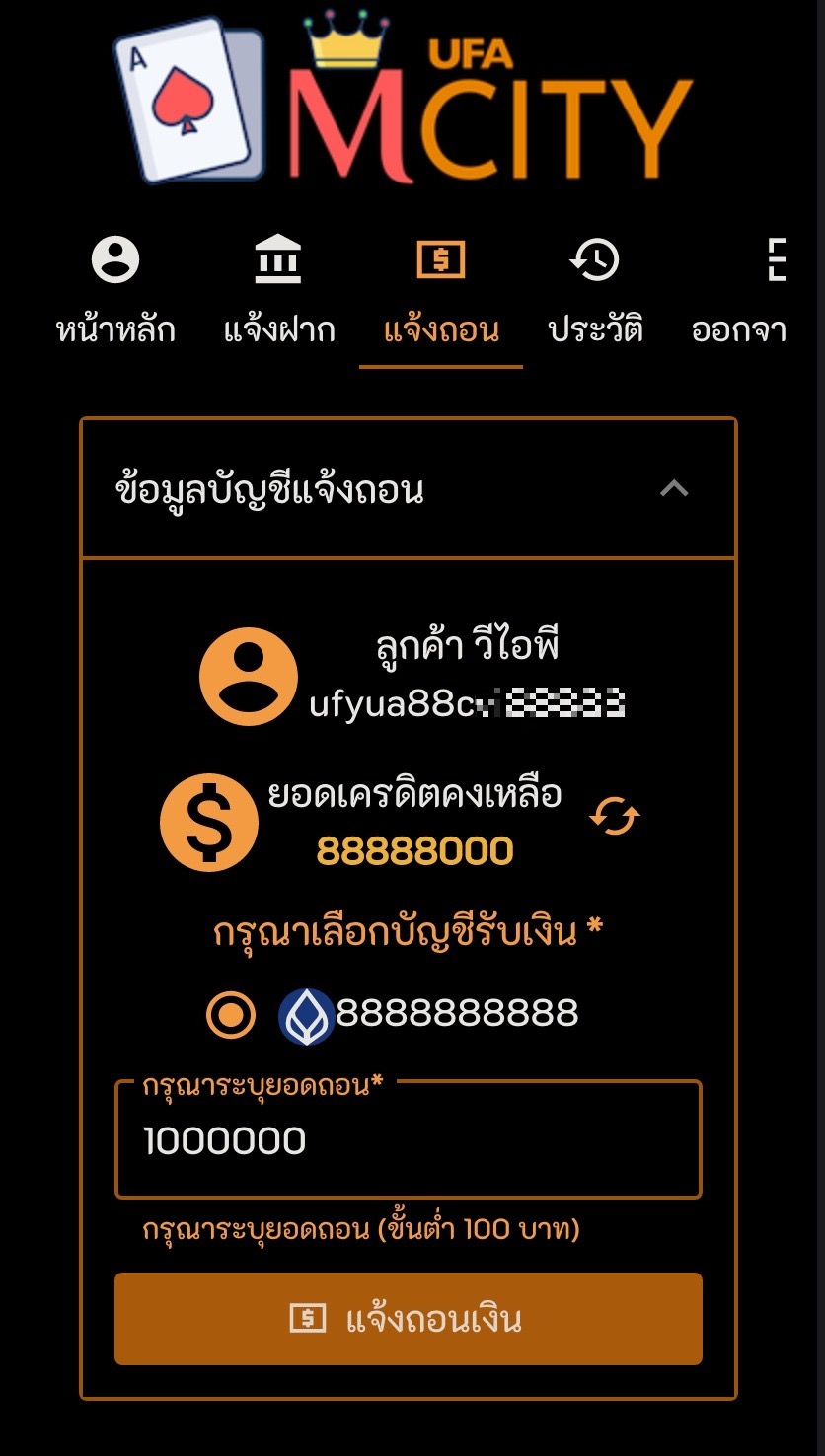
Task: Refresh the remaining credit balance
Action: [x=615, y=817]
